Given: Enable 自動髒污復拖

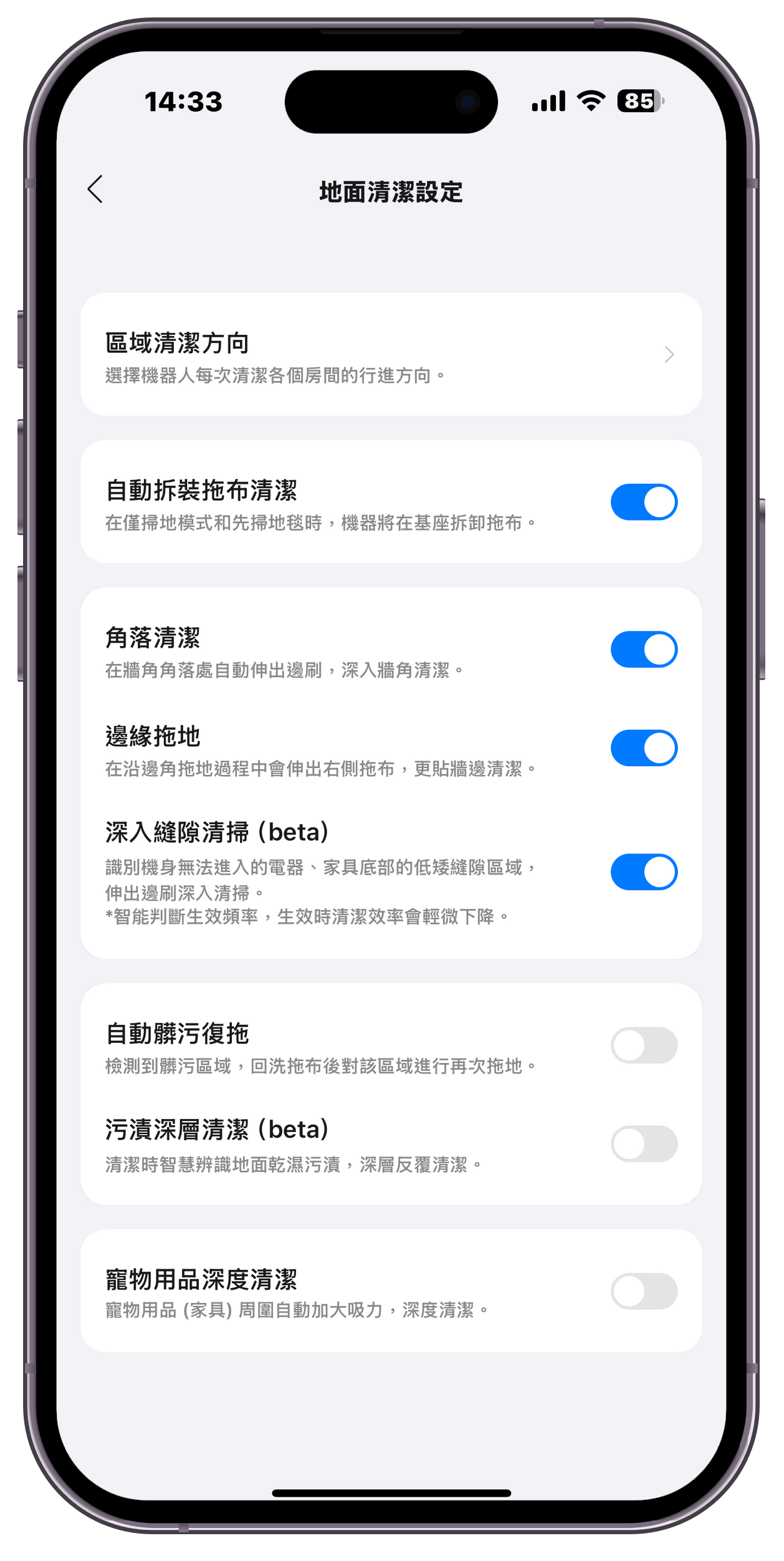Looking at the screenshot, I should coord(643,1045).
